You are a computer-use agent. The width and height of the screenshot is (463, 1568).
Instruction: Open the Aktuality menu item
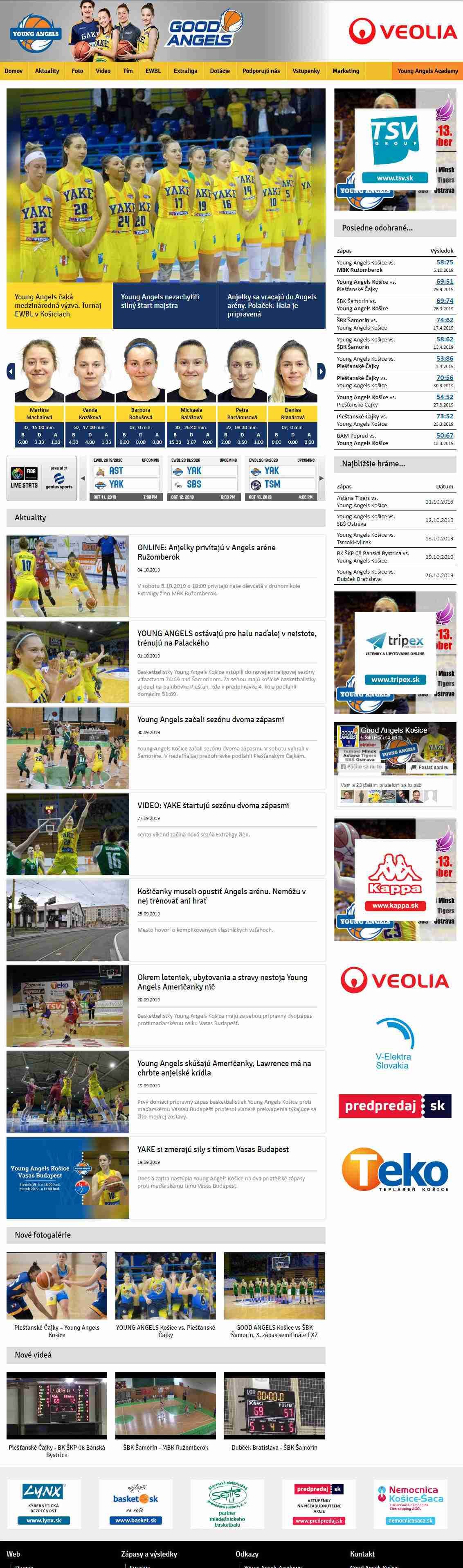[x=47, y=71]
